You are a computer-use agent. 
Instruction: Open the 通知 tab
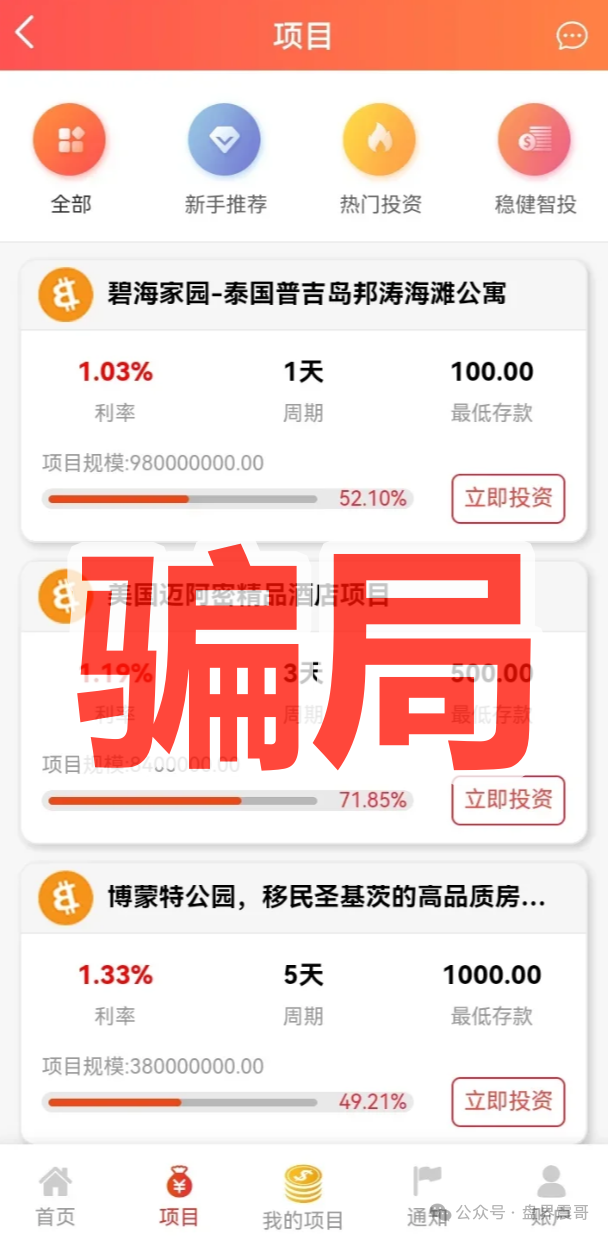pyautogui.click(x=427, y=1195)
